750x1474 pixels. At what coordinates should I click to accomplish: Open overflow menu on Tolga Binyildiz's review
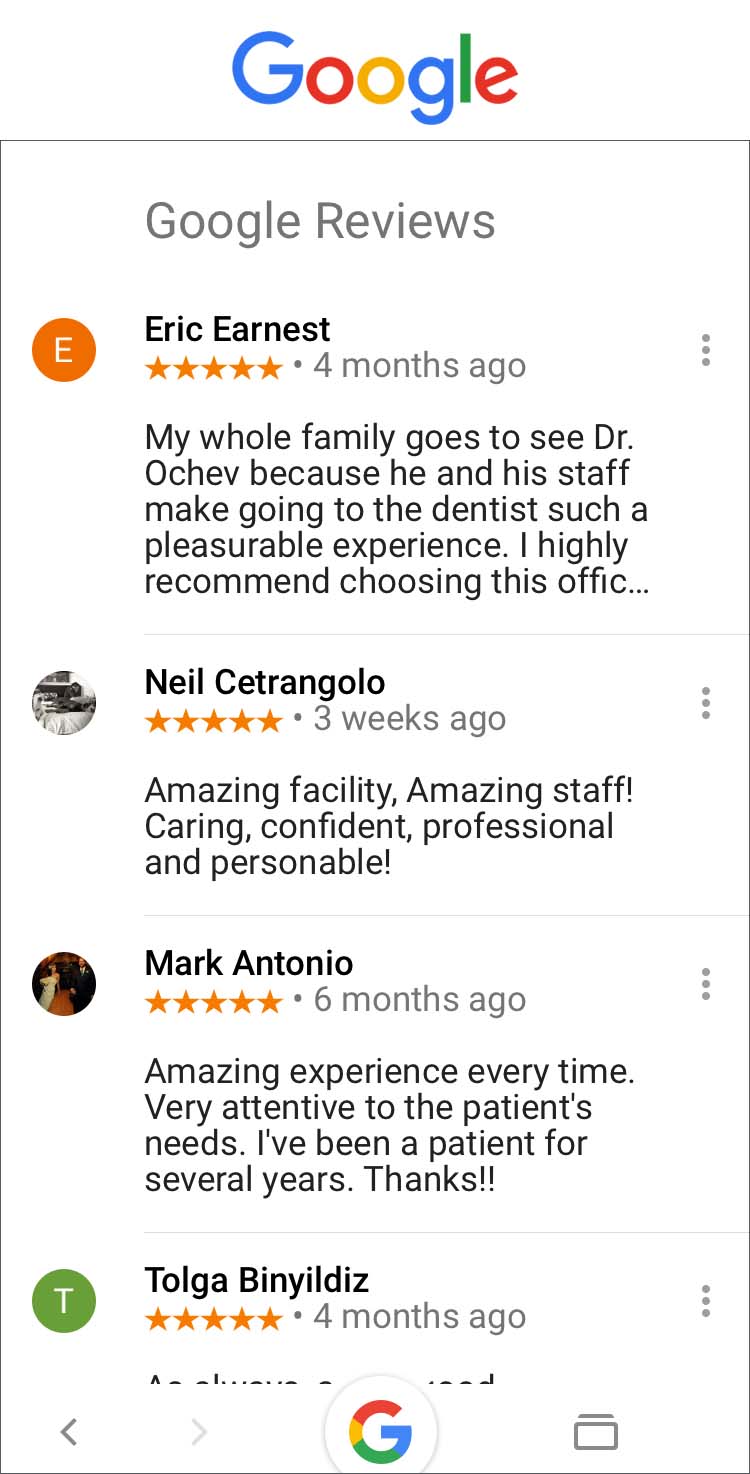[x=706, y=1301]
